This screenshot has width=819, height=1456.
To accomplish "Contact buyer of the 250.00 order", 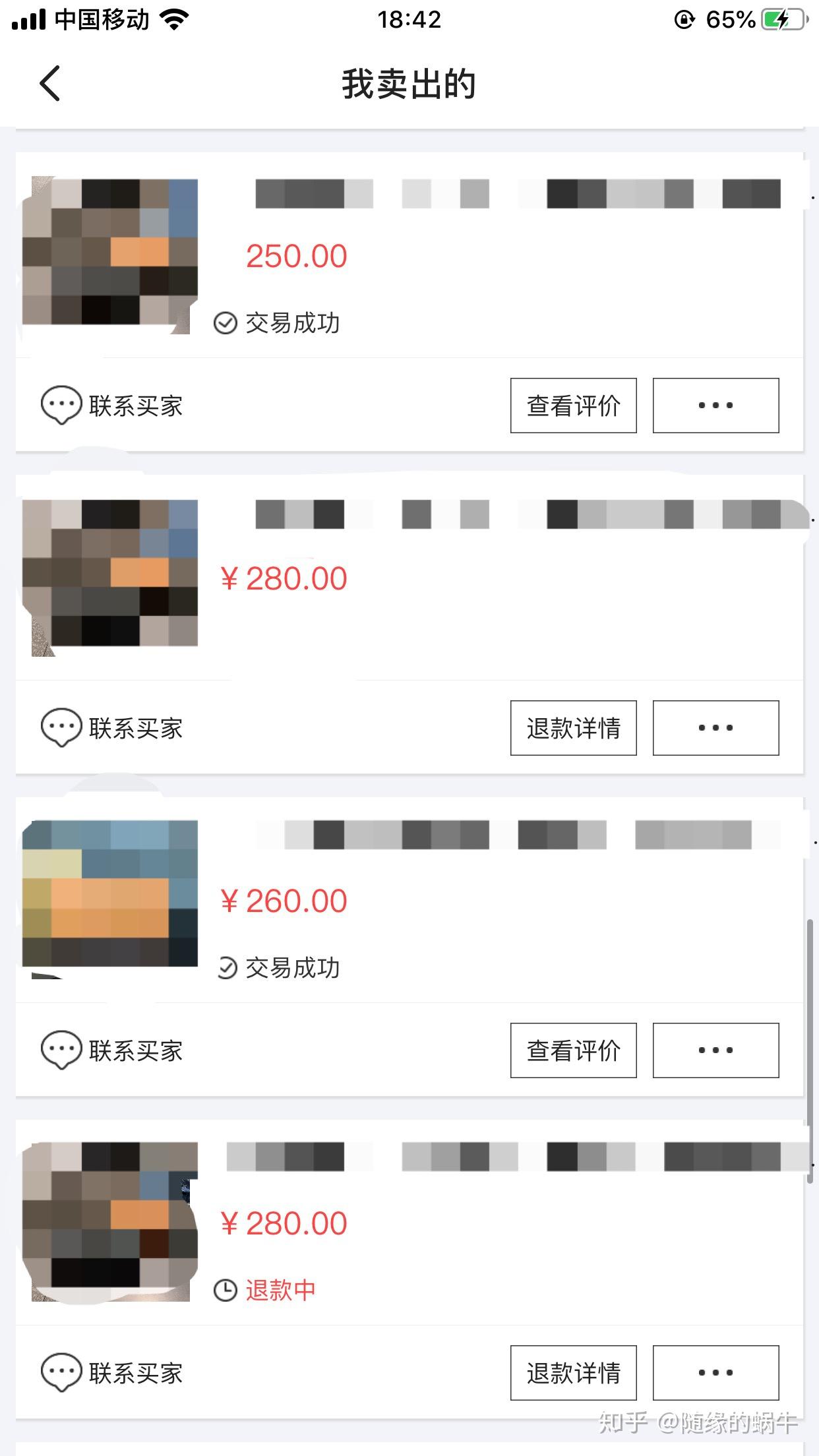I will (x=112, y=406).
